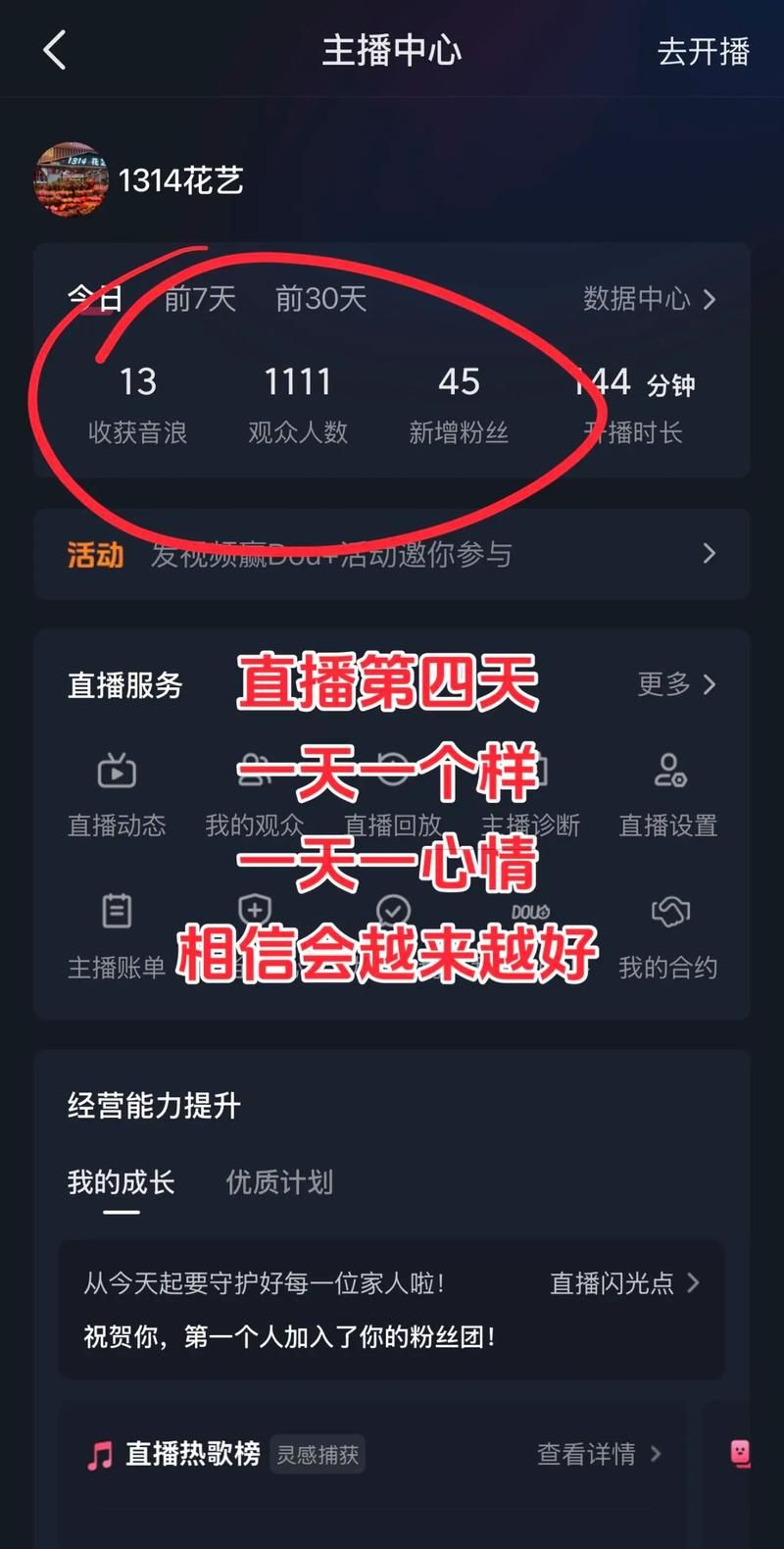Go back from the 主播中心 page

click(x=55, y=50)
